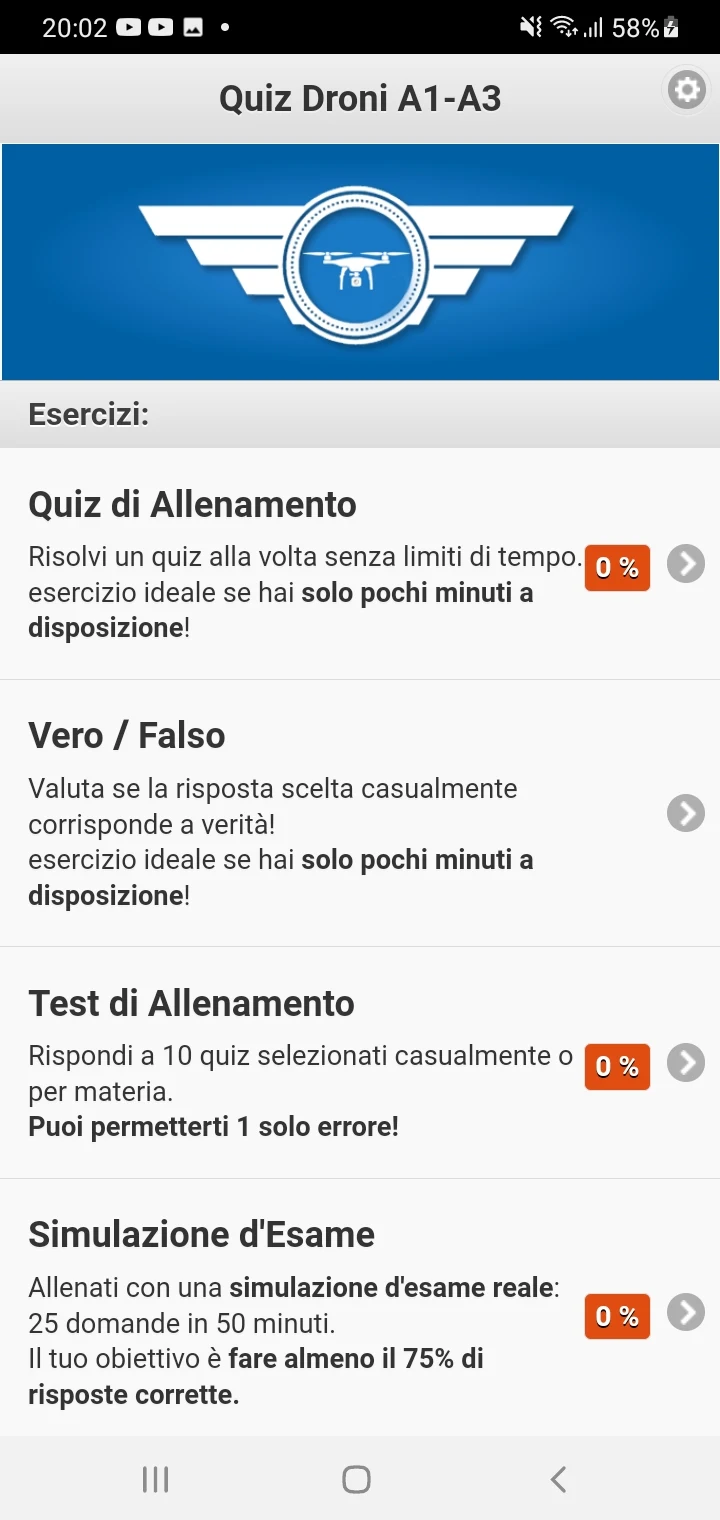Open the settings gear icon
Image resolution: width=720 pixels, height=1520 pixels.
pos(686,91)
